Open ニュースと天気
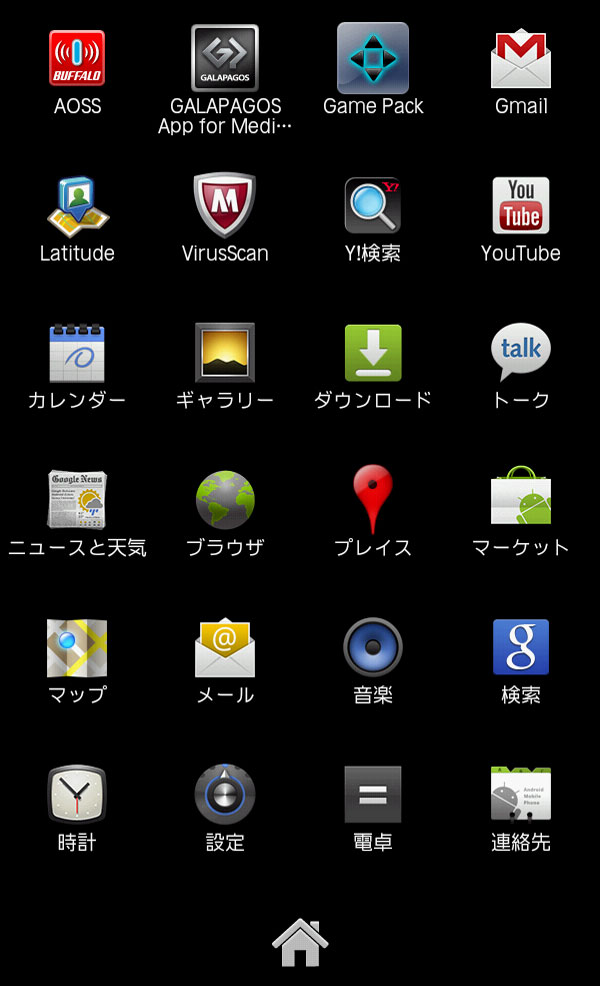This screenshot has height=986, width=600. point(77,500)
